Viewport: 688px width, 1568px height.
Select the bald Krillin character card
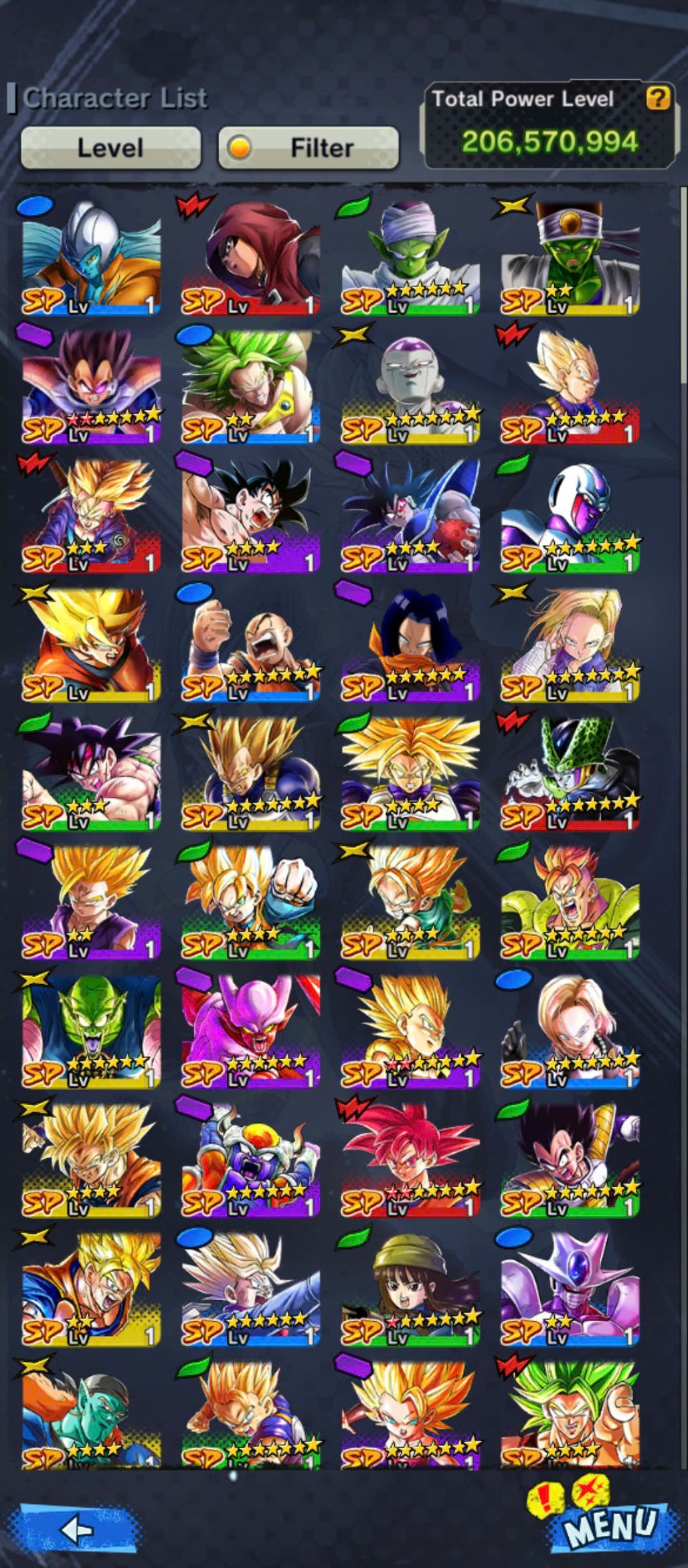pyautogui.click(x=250, y=644)
